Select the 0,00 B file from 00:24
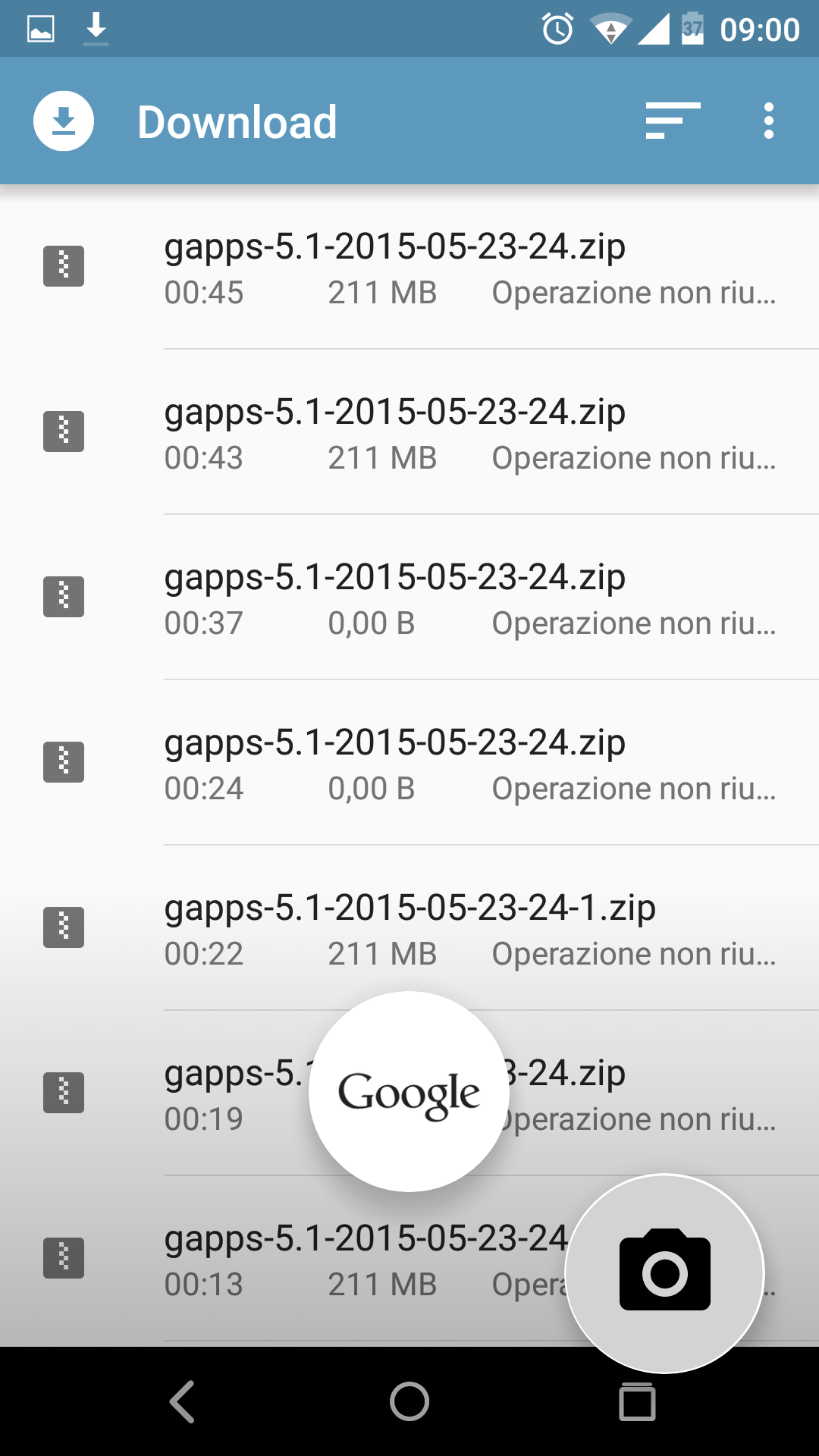This screenshot has width=819, height=1456. [409, 763]
